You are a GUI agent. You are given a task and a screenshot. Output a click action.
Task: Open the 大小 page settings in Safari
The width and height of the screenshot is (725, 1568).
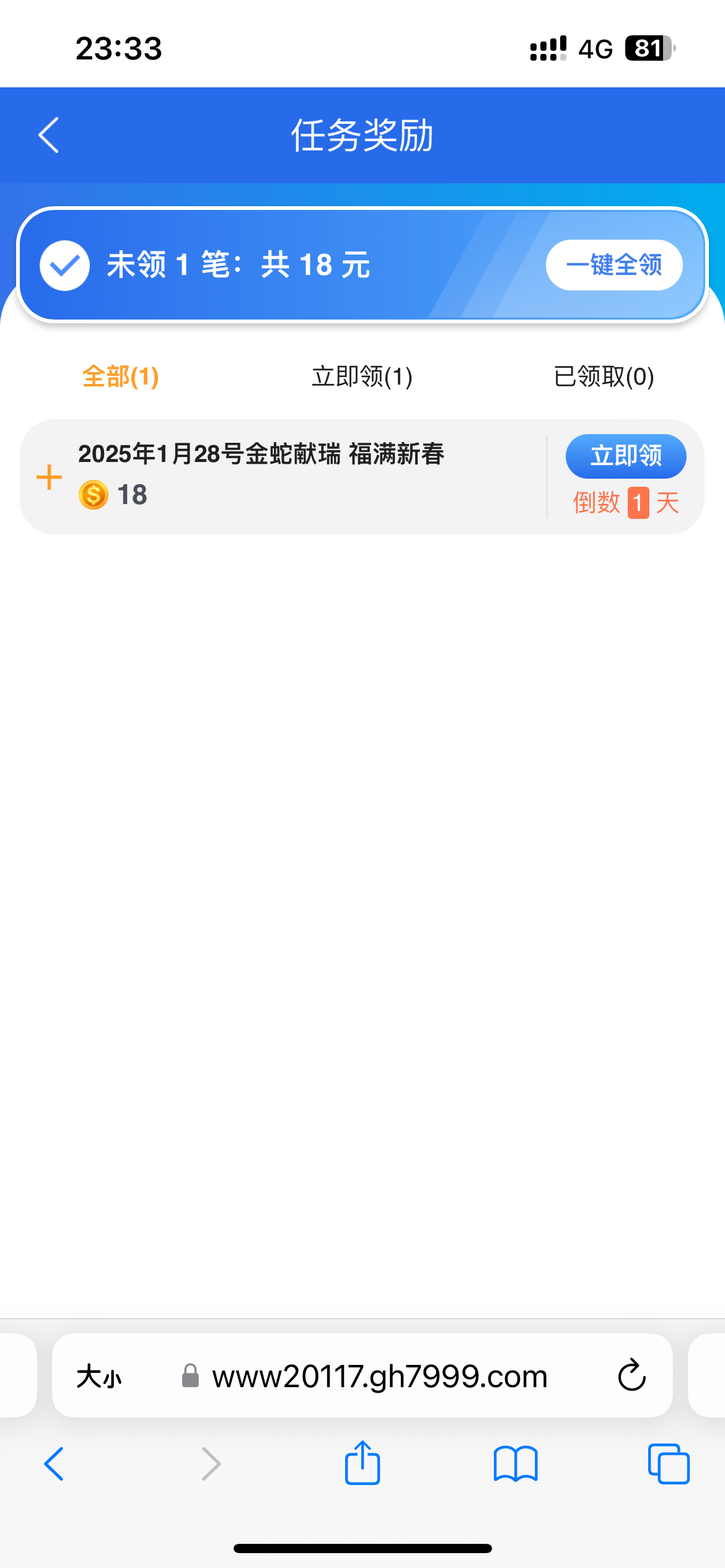[x=99, y=1377]
